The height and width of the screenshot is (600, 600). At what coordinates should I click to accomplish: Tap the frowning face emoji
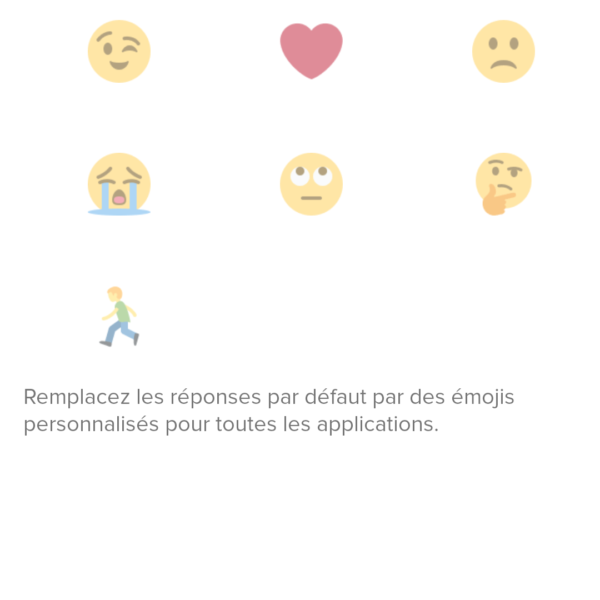(x=503, y=51)
